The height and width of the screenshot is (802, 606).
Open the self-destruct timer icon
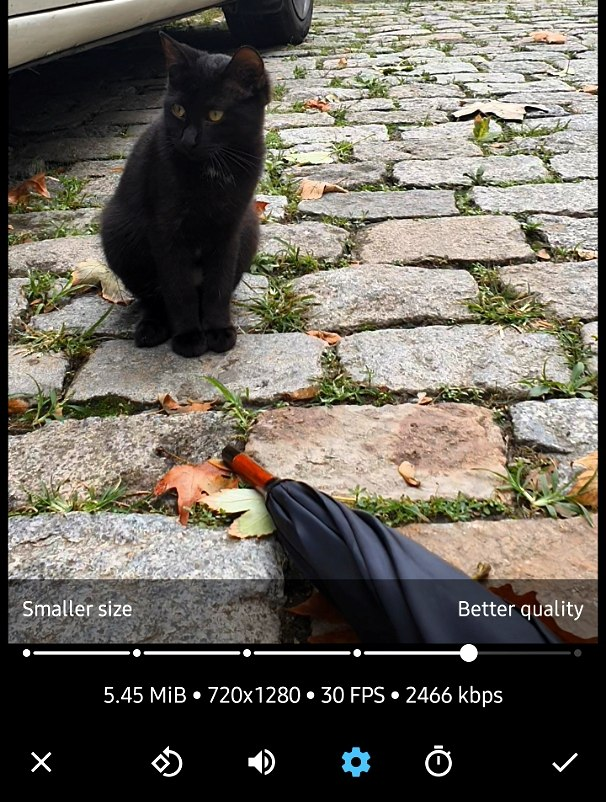pos(438,762)
